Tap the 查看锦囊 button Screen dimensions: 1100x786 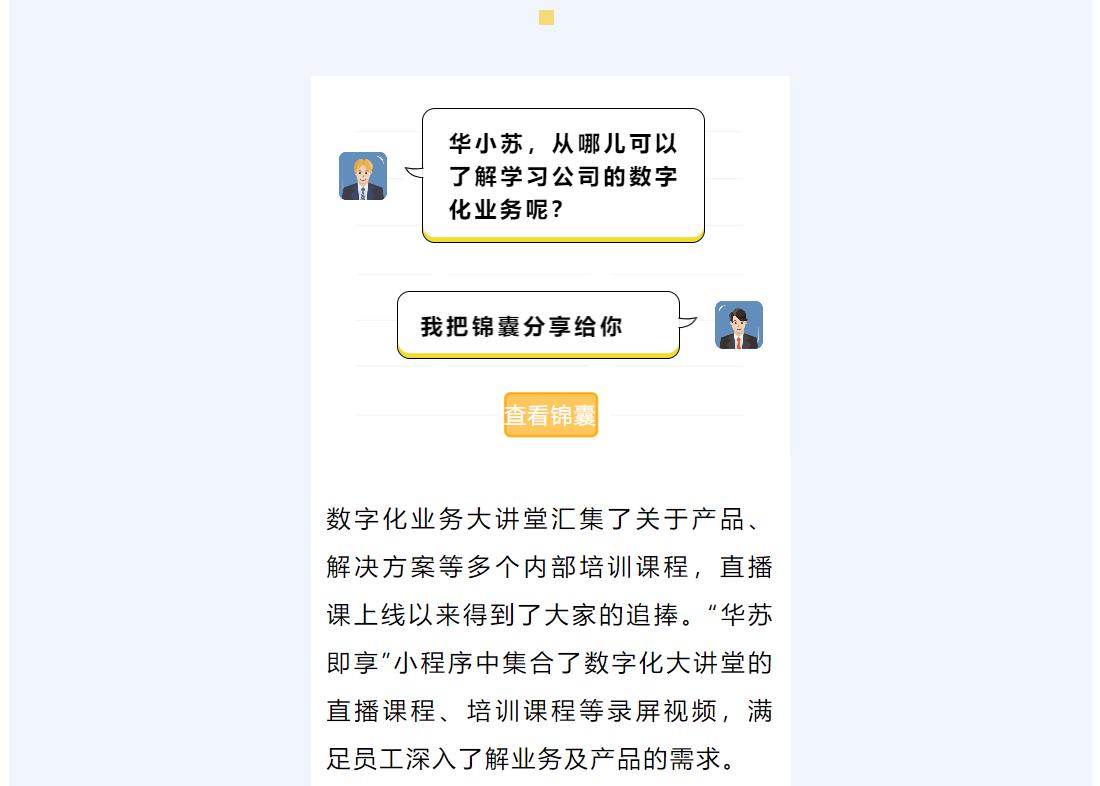pos(550,415)
